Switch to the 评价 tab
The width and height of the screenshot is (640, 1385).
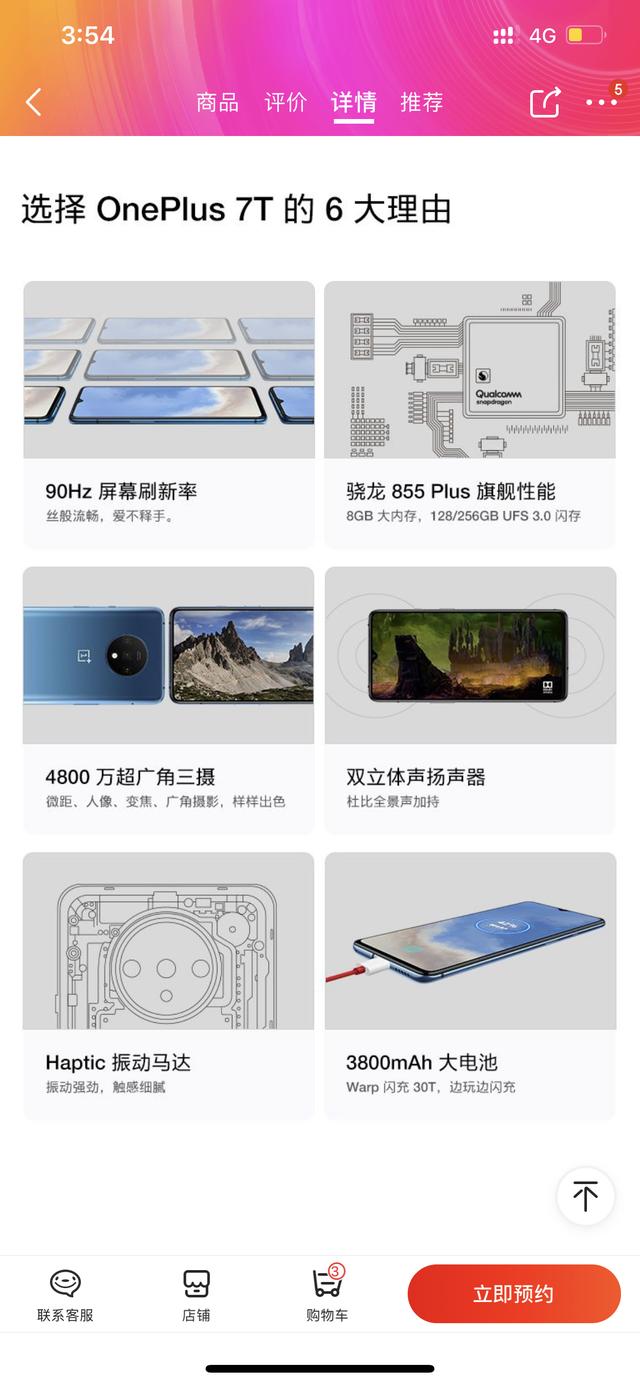(285, 102)
